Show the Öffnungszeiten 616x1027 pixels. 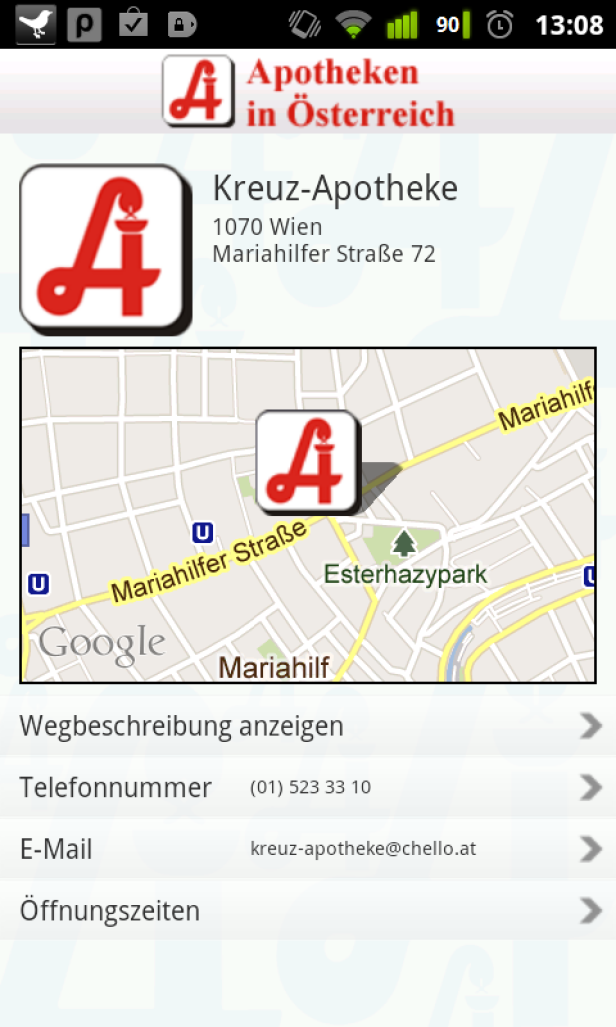click(308, 910)
